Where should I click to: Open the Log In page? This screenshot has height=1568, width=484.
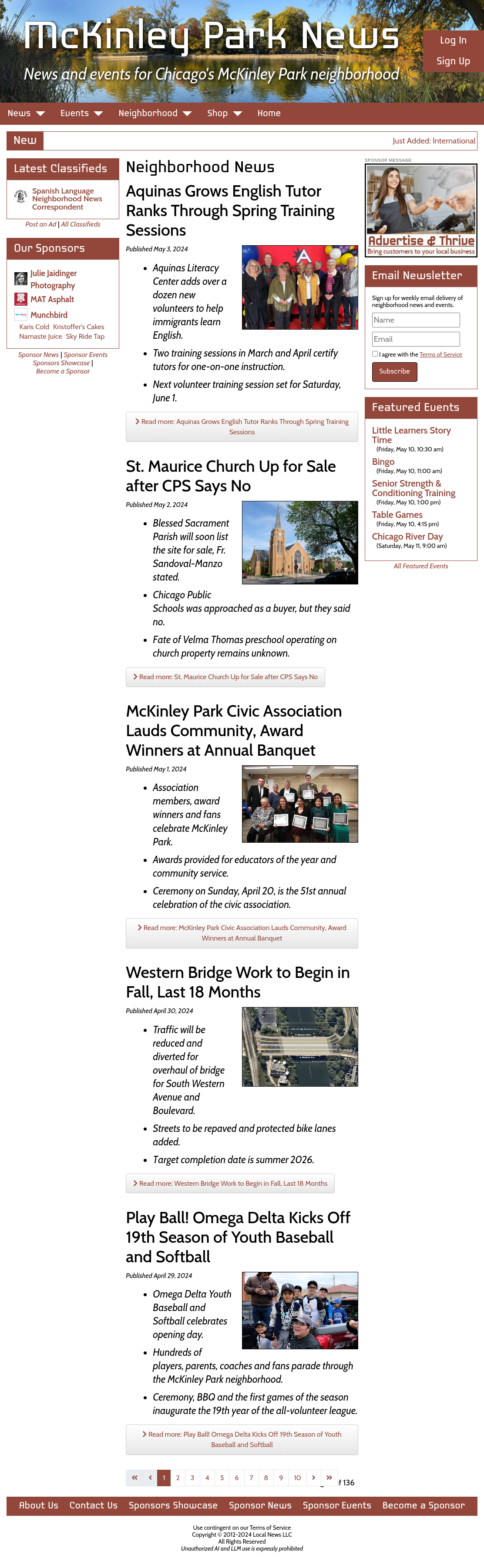(453, 40)
